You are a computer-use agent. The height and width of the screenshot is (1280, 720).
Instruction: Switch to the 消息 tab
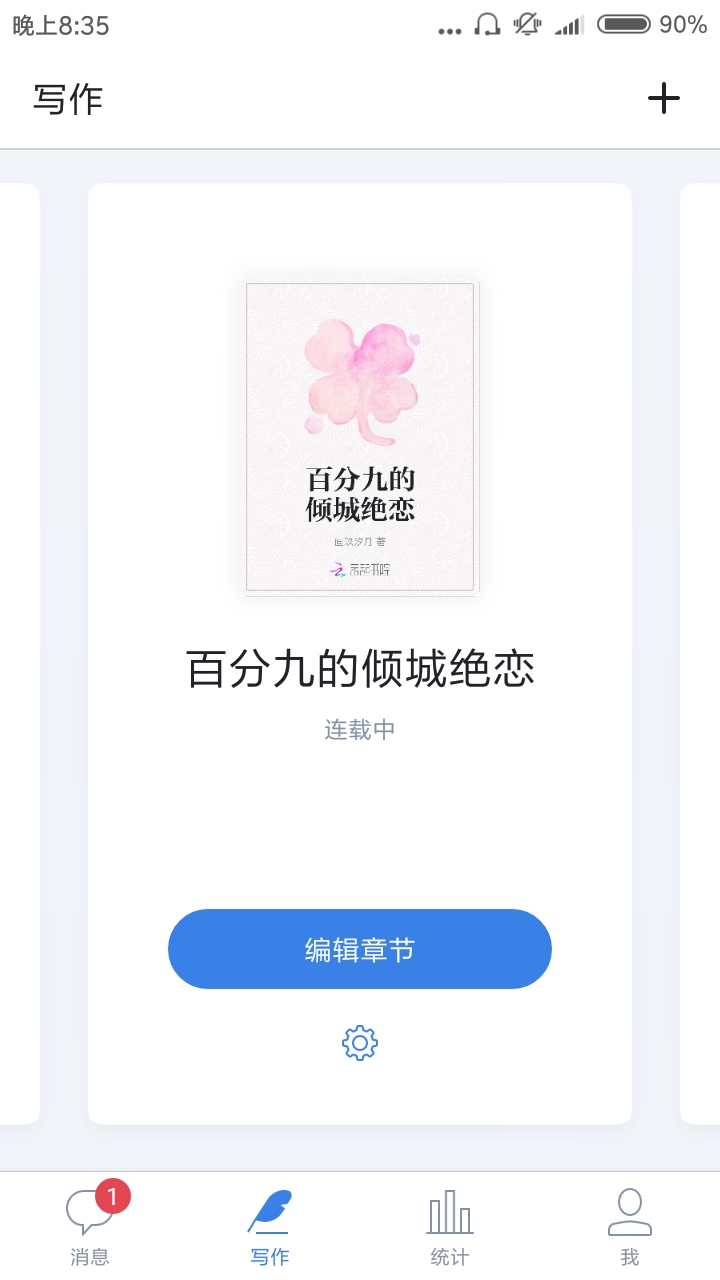pos(90,1226)
